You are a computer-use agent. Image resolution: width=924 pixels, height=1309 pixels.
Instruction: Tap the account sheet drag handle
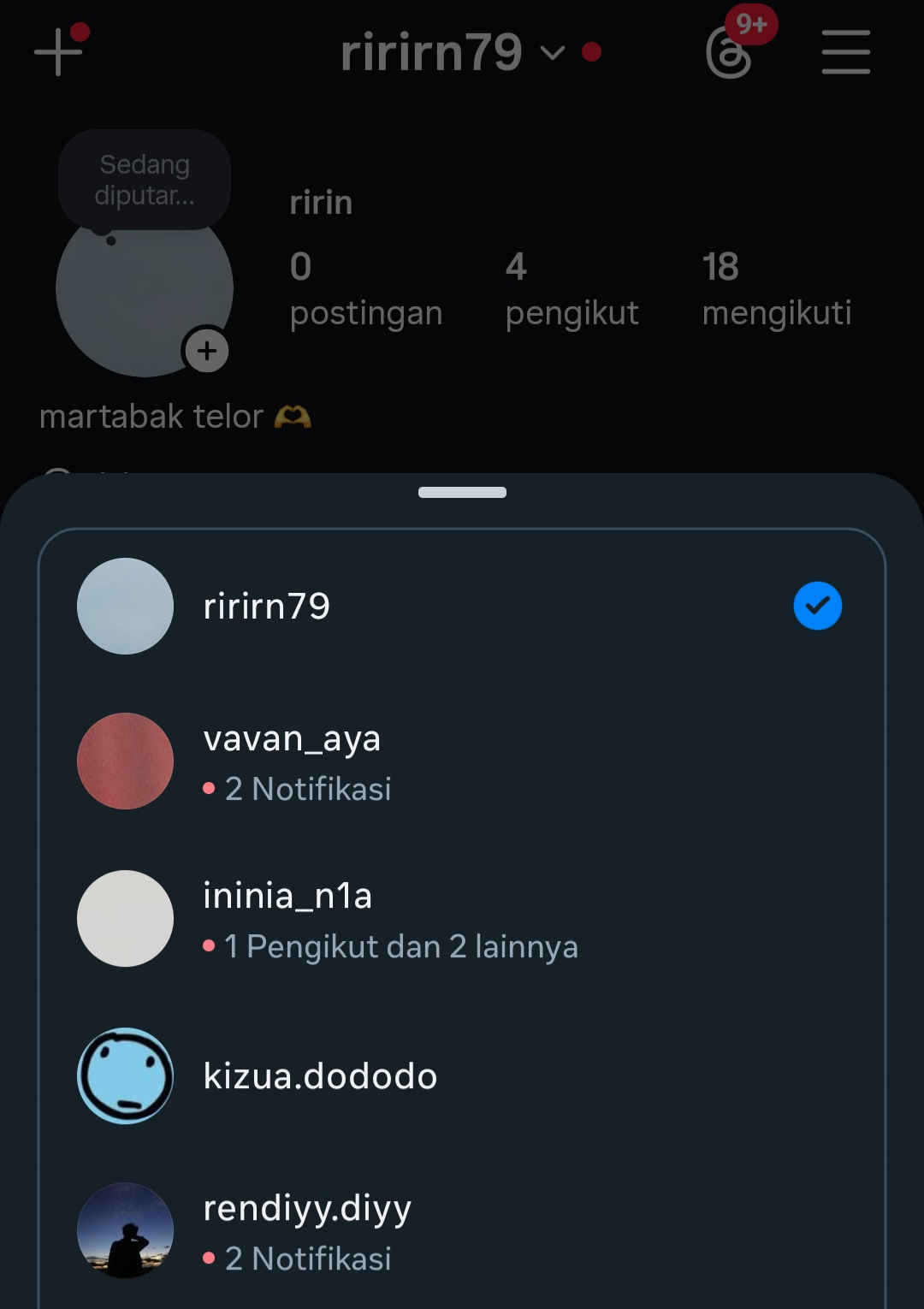coord(462,493)
